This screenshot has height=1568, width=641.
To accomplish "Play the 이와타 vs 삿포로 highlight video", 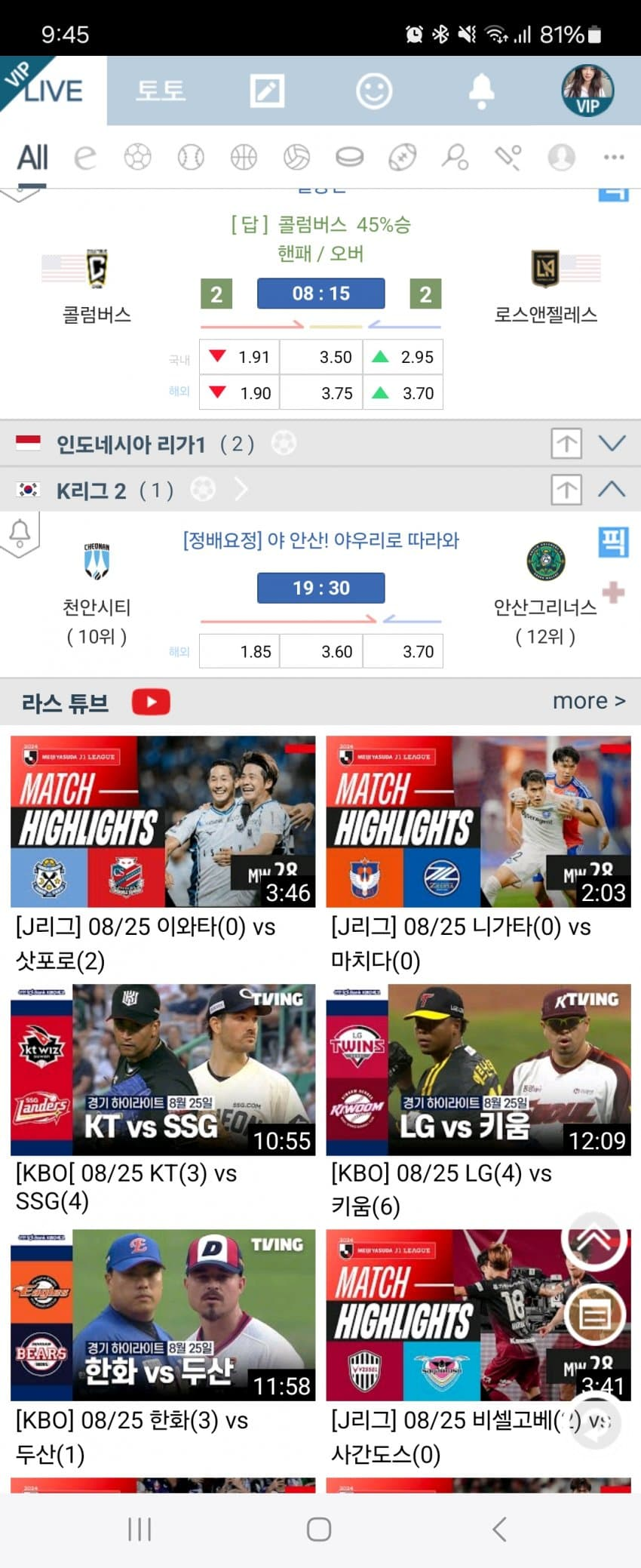I will [163, 821].
